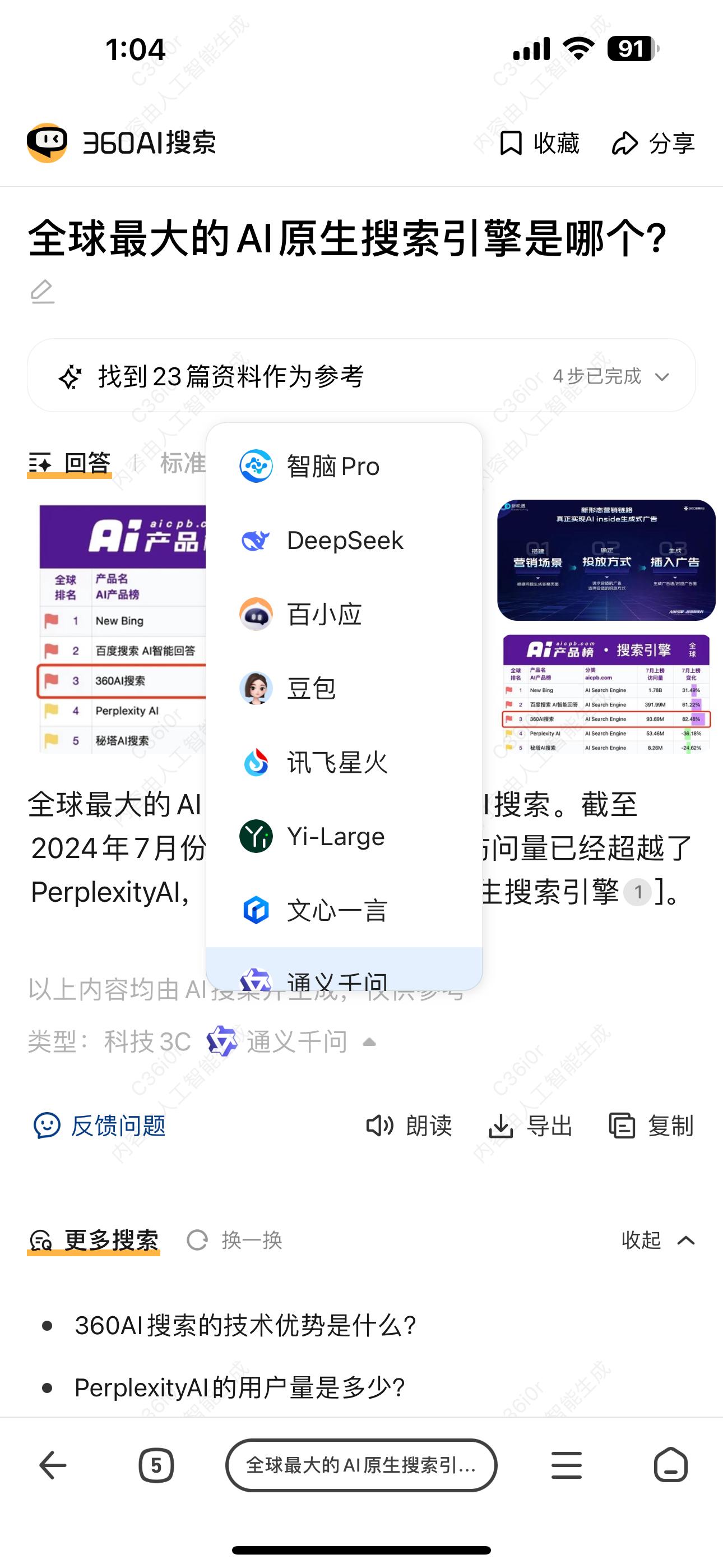Export the answer via 导出
This screenshot has width=723, height=1568.
pos(530,1126)
